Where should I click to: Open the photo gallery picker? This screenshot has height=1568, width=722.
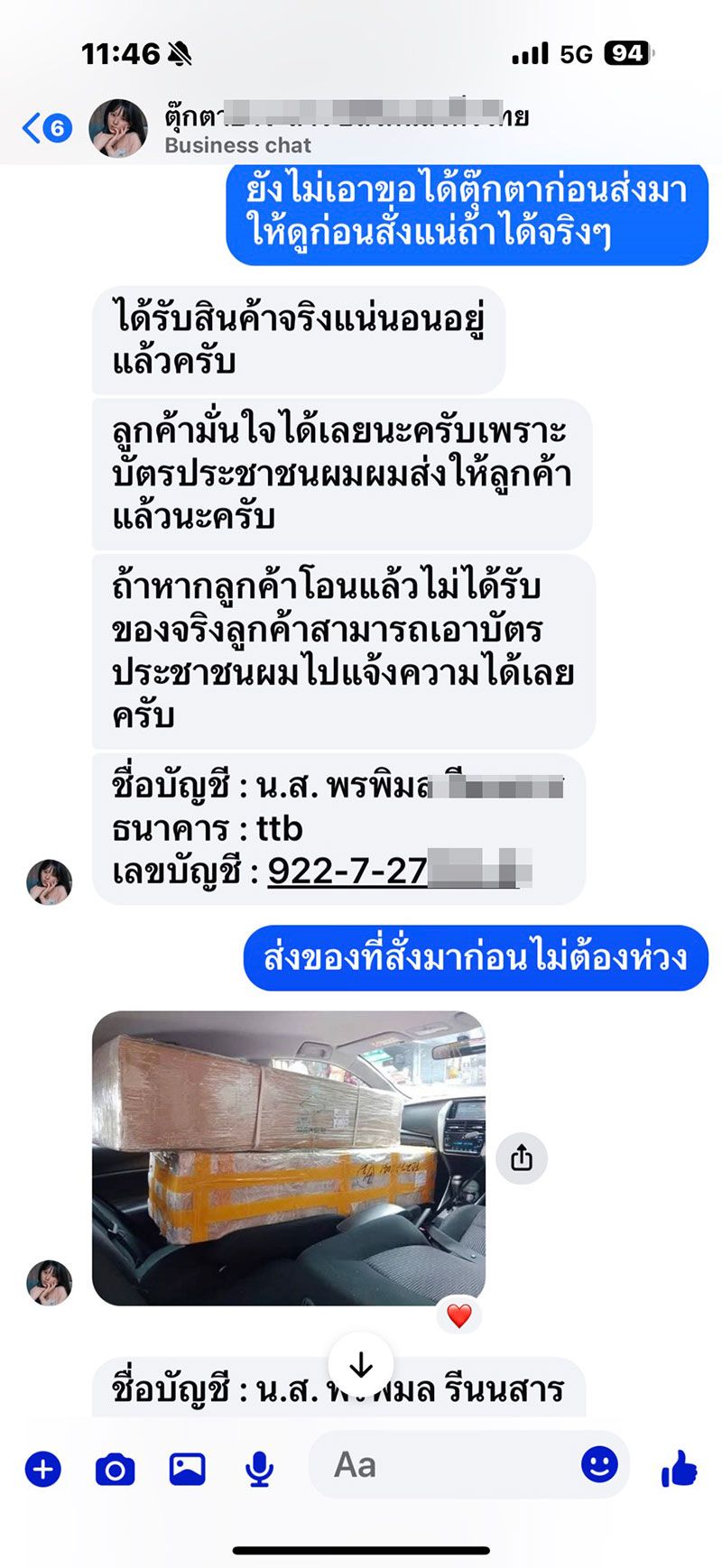click(x=188, y=1469)
